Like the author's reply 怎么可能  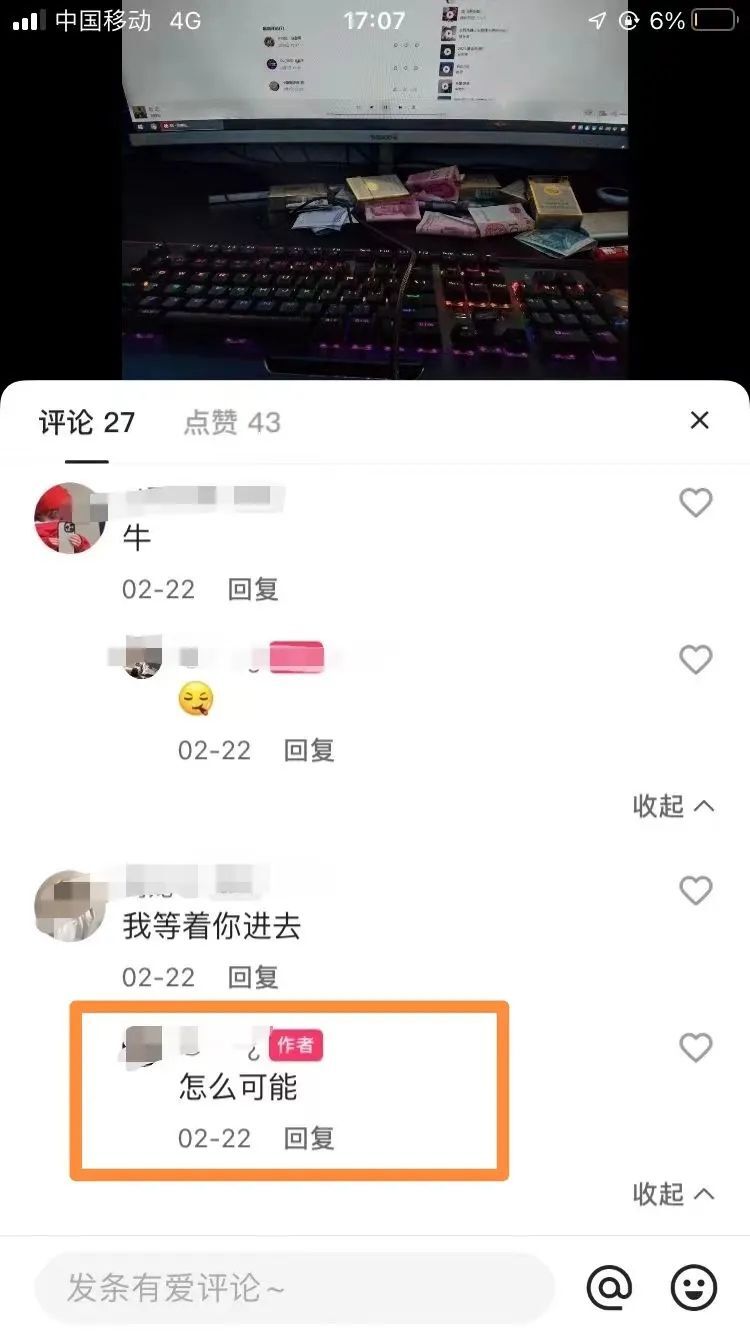(695, 1048)
